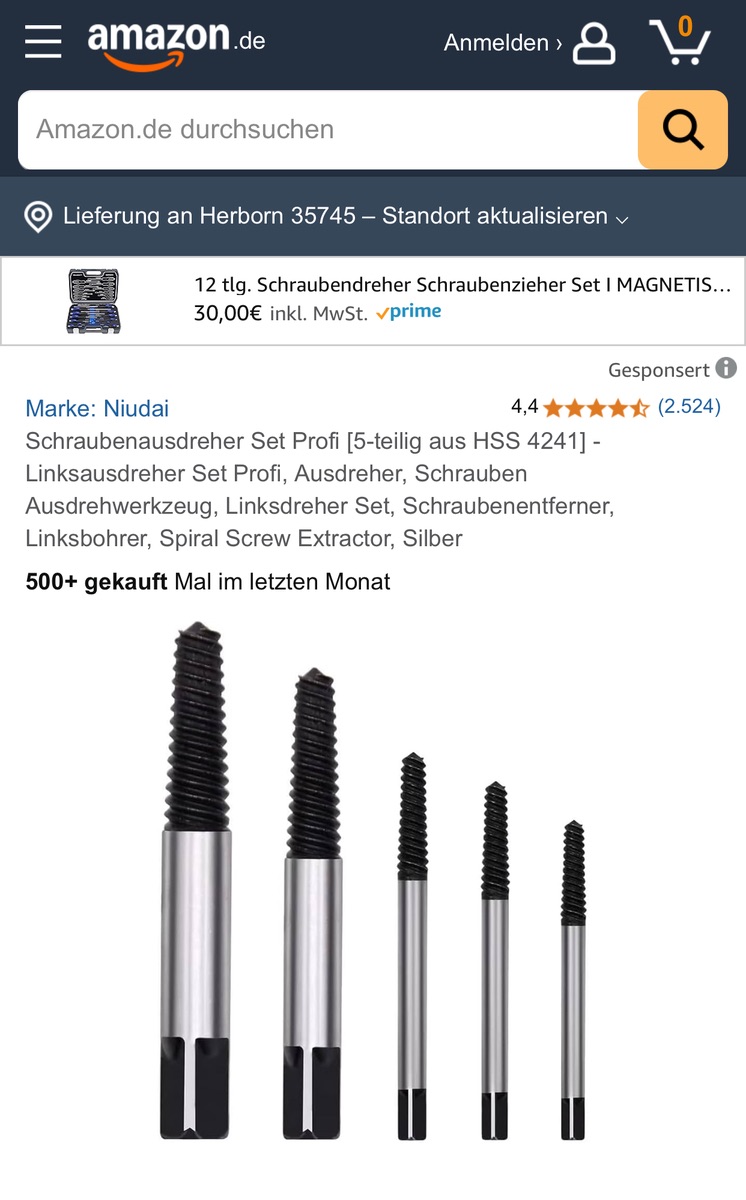Show info about the Gesponsert label
746x1200 pixels.
[726, 369]
